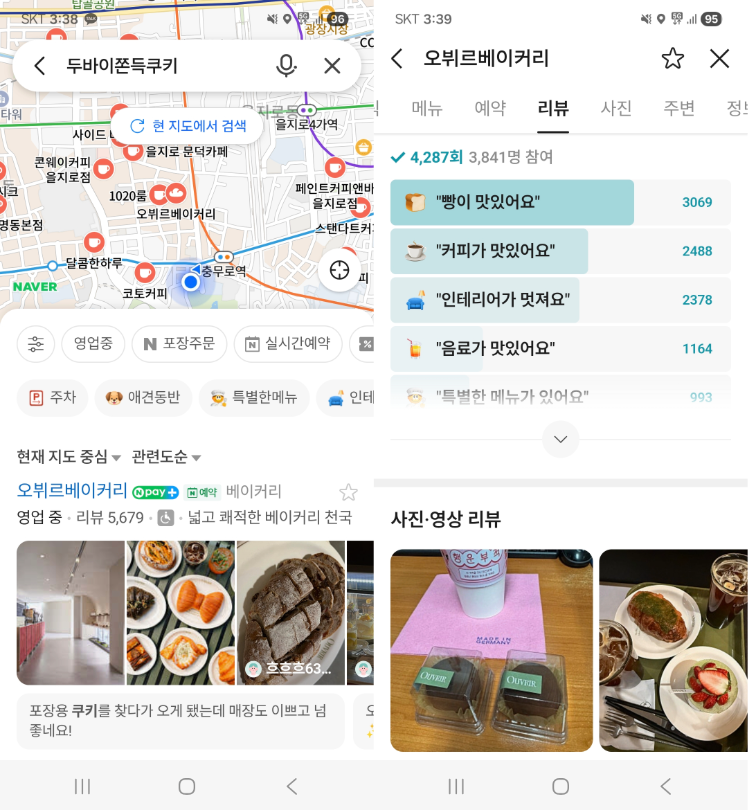Search again with 현 지도에서 검색
748x810 pixels.
pyautogui.click(x=187, y=126)
